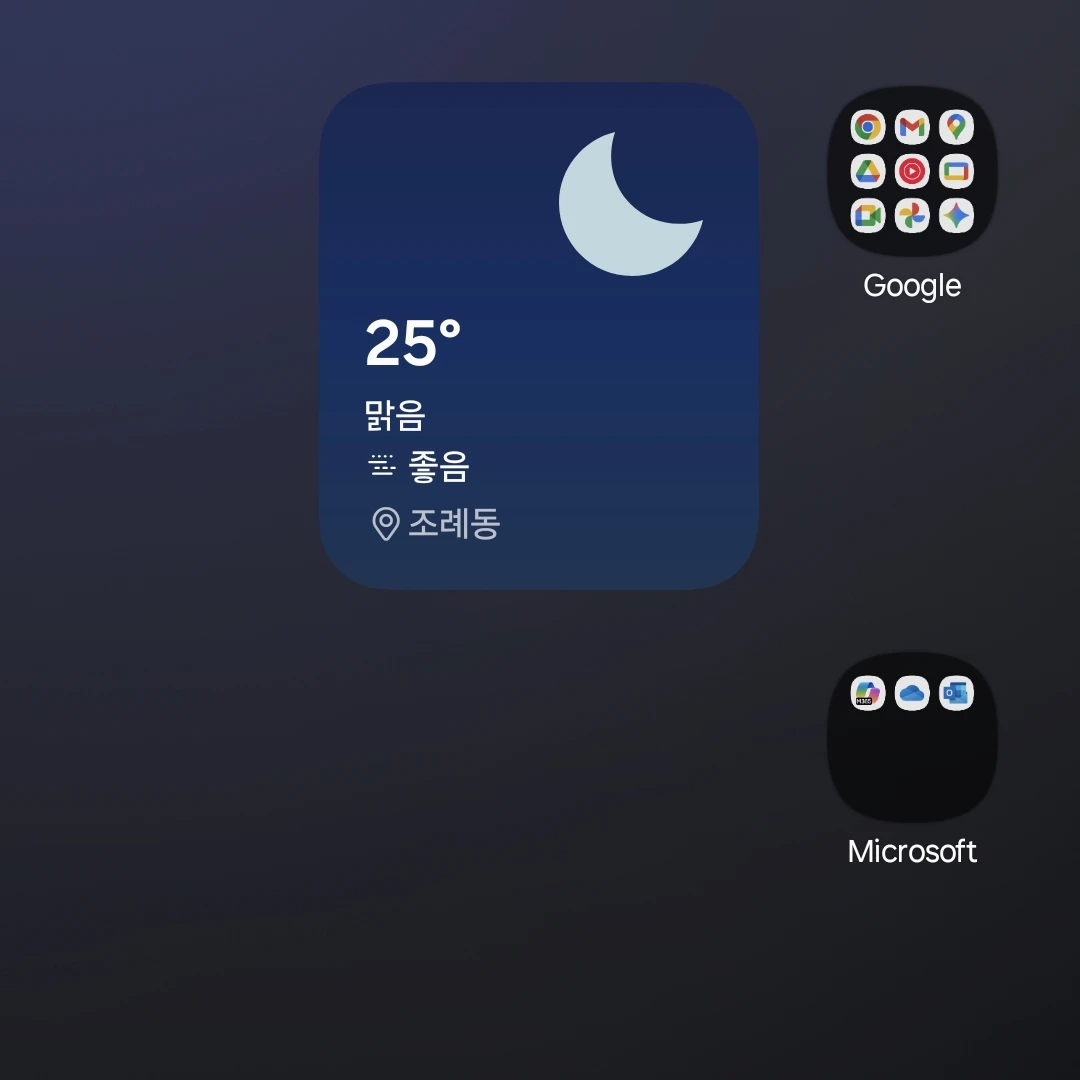Viewport: 1080px width, 1080px height.
Task: Open the weather widget for 조례동
Action: (x=538, y=336)
